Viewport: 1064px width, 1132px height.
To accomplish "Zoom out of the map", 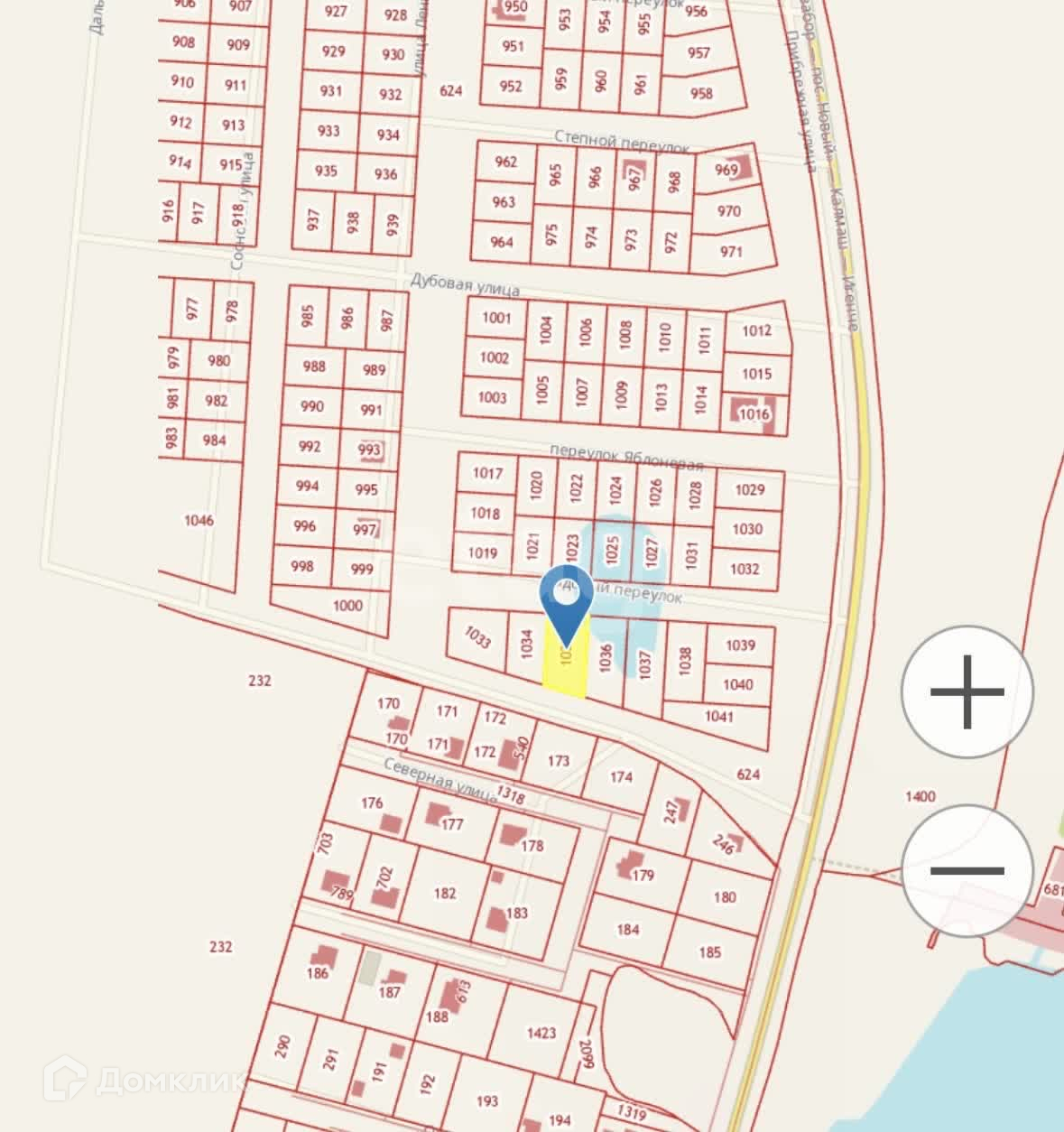I will click(967, 870).
